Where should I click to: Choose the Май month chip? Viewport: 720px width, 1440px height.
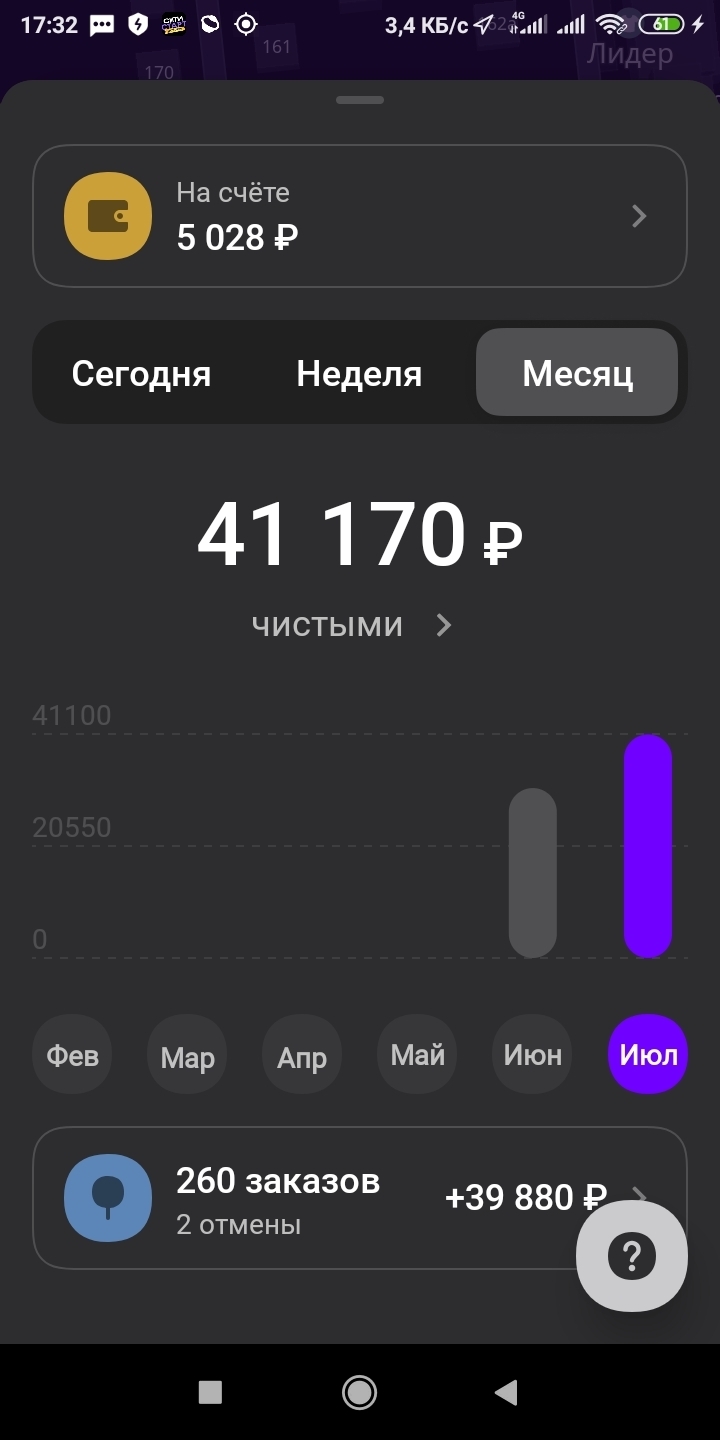click(417, 1055)
